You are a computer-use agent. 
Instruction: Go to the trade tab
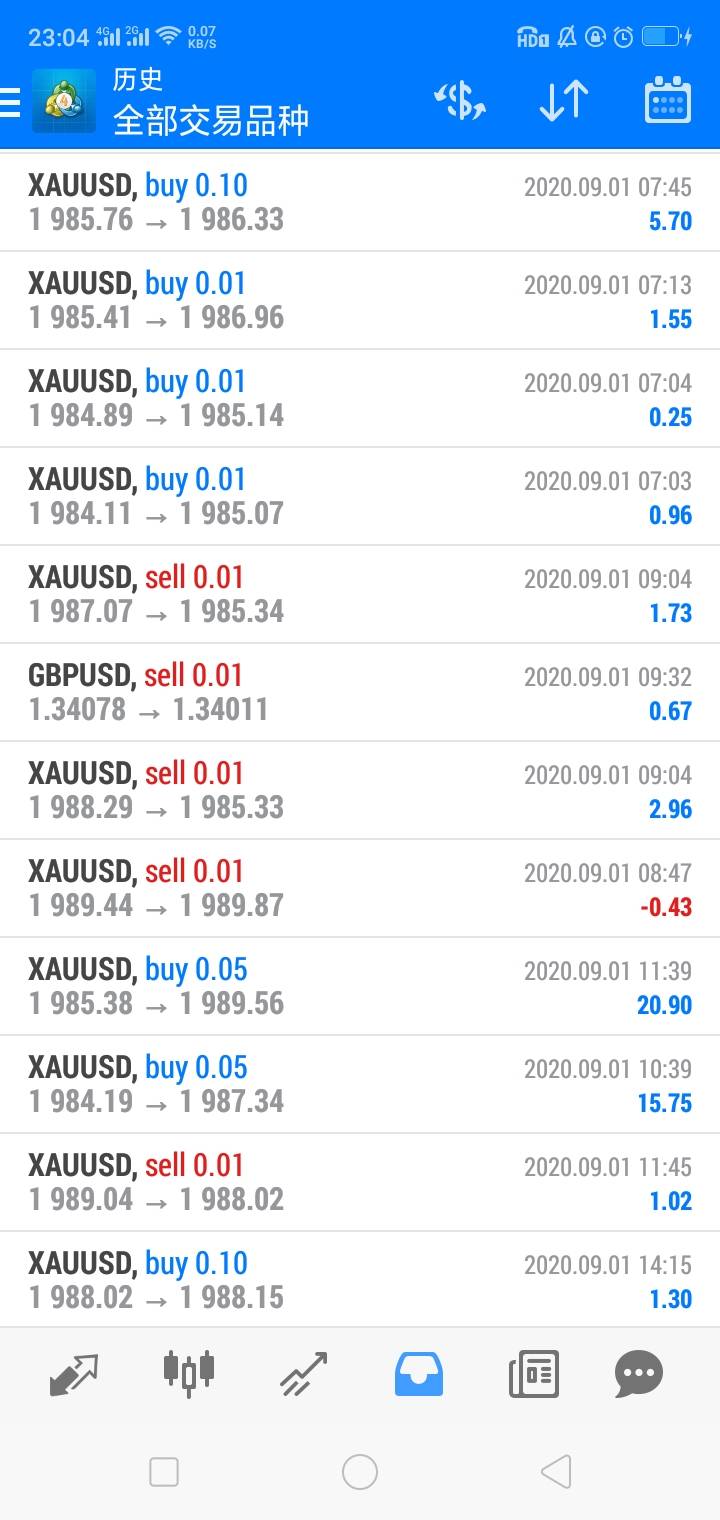tap(304, 1374)
